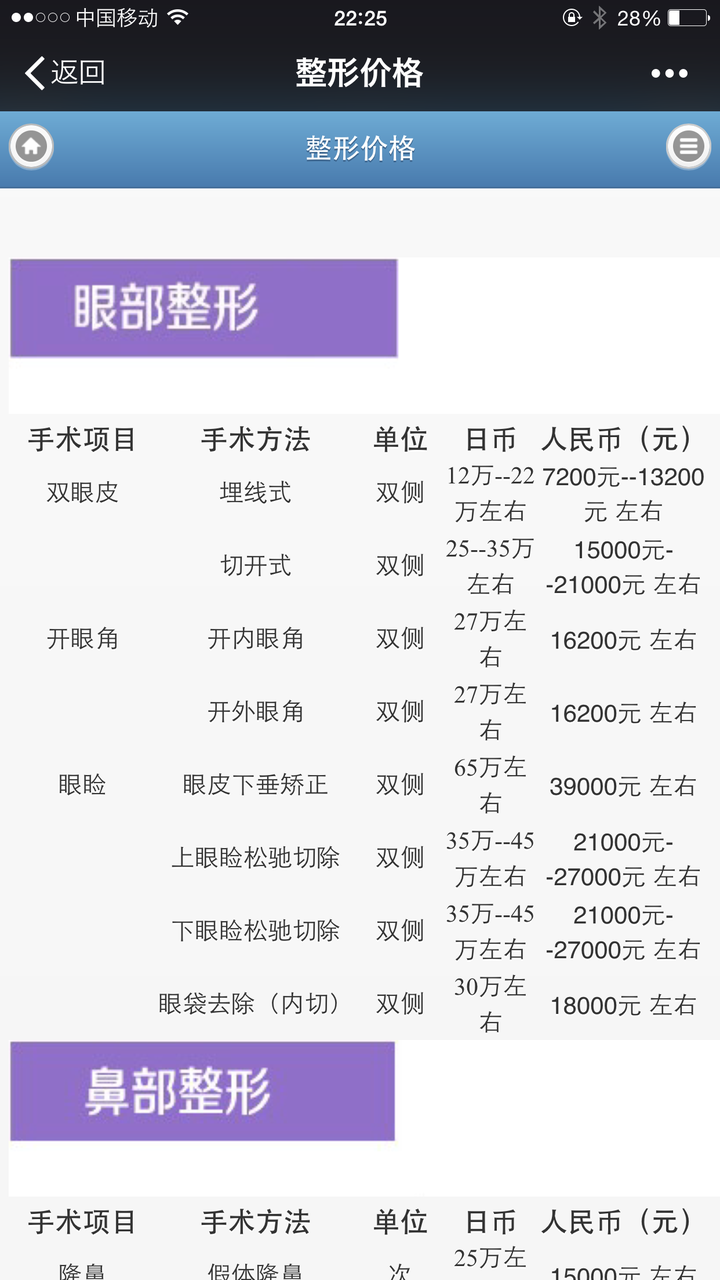Tap the battery indicator showing 28%
Viewport: 720px width, 1280px height.
682,17
